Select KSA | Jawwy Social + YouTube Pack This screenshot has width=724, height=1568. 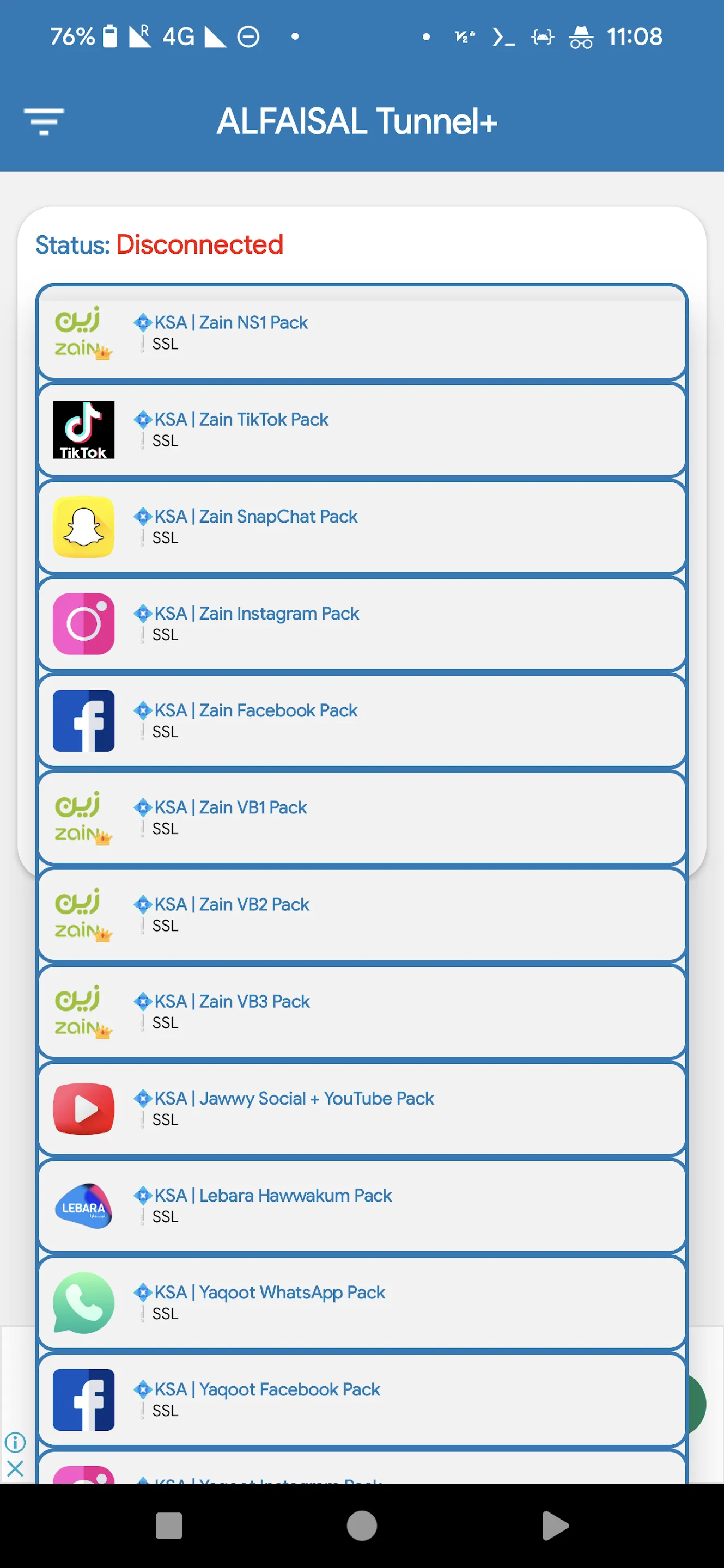pyautogui.click(x=362, y=1108)
